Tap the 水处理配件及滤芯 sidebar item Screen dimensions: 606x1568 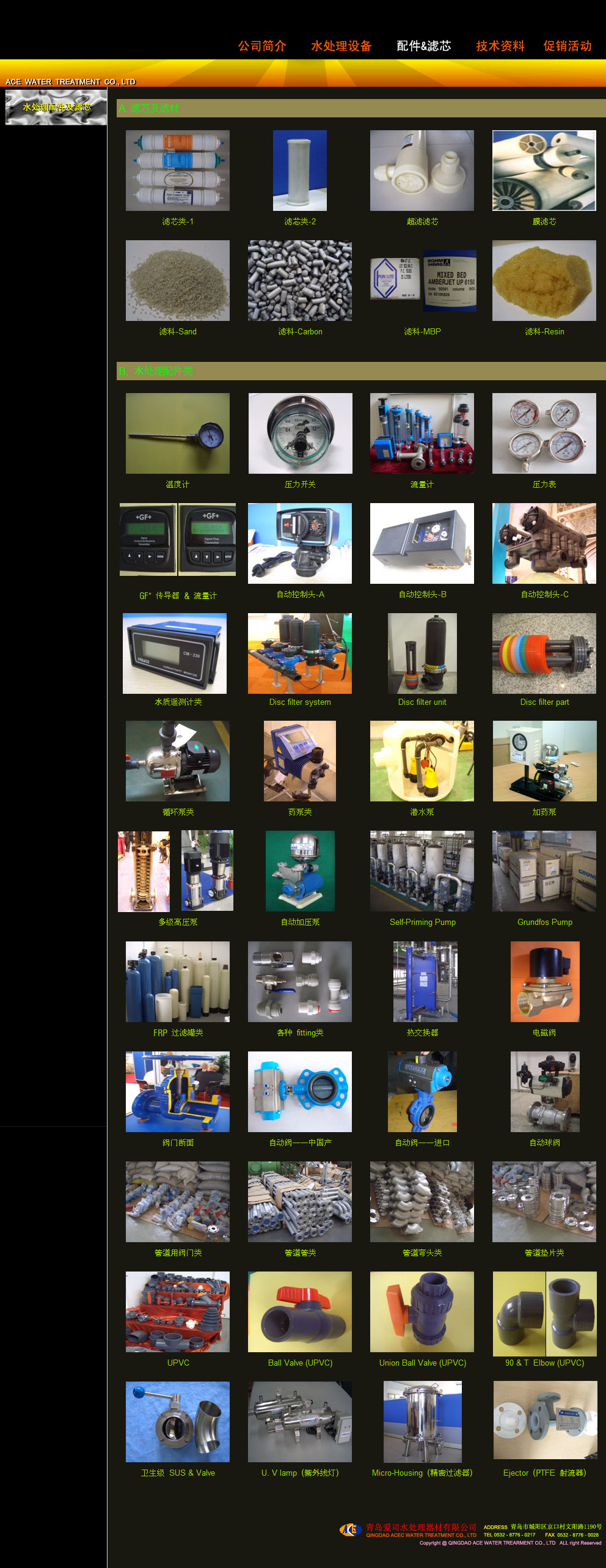[x=56, y=108]
